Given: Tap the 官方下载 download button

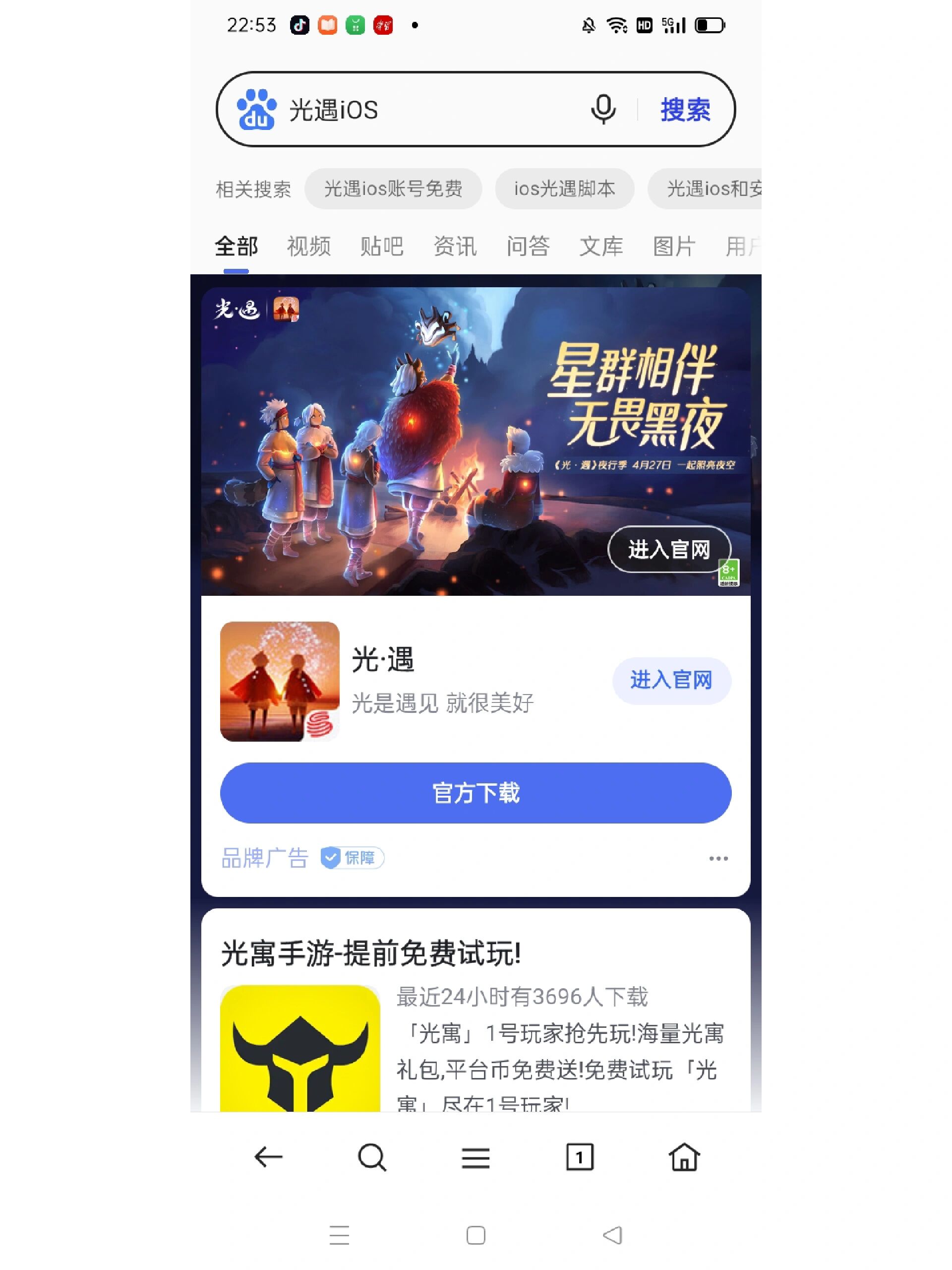Looking at the screenshot, I should pyautogui.click(x=476, y=793).
